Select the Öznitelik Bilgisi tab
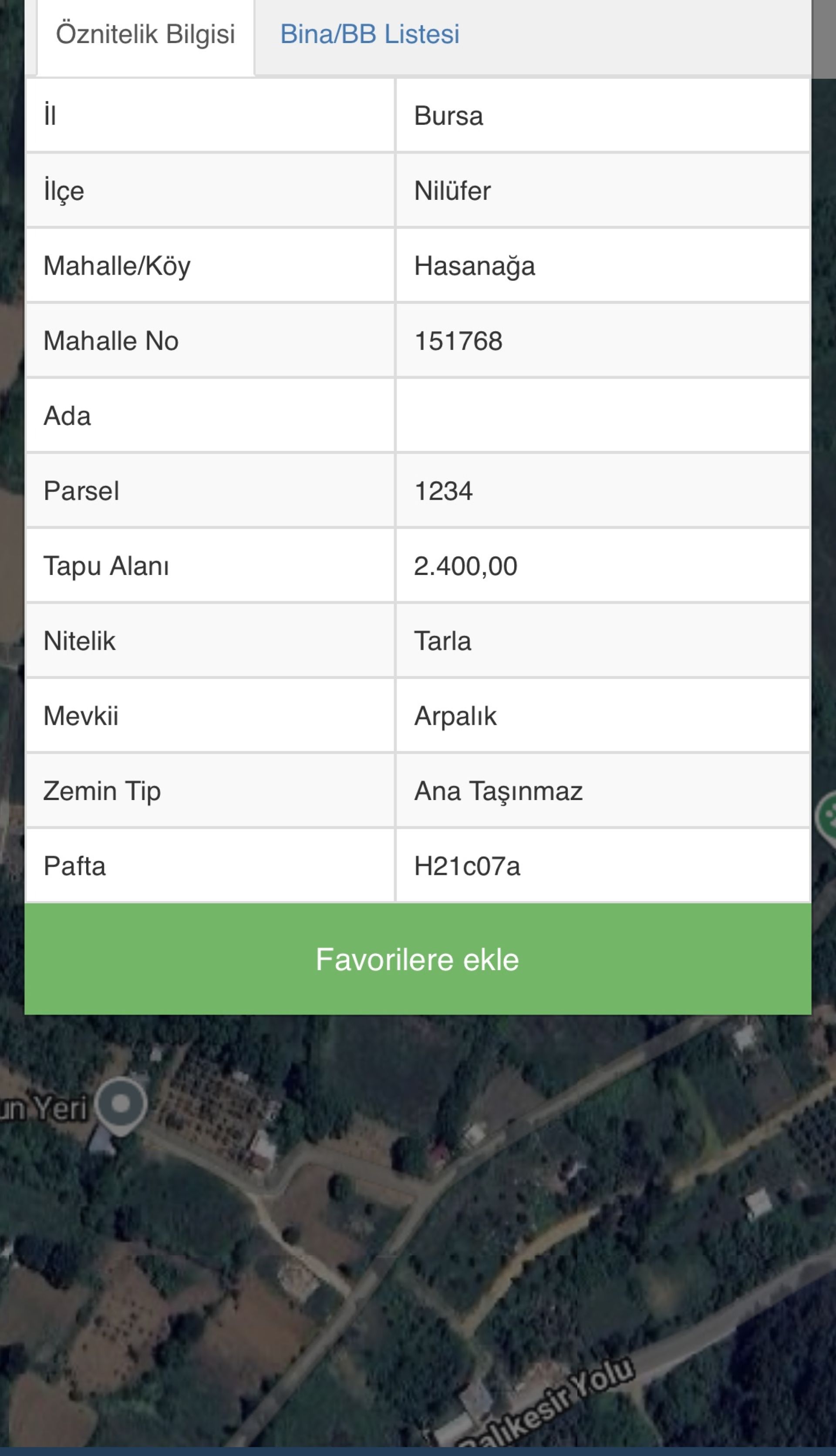The image size is (836, 1456). click(145, 34)
